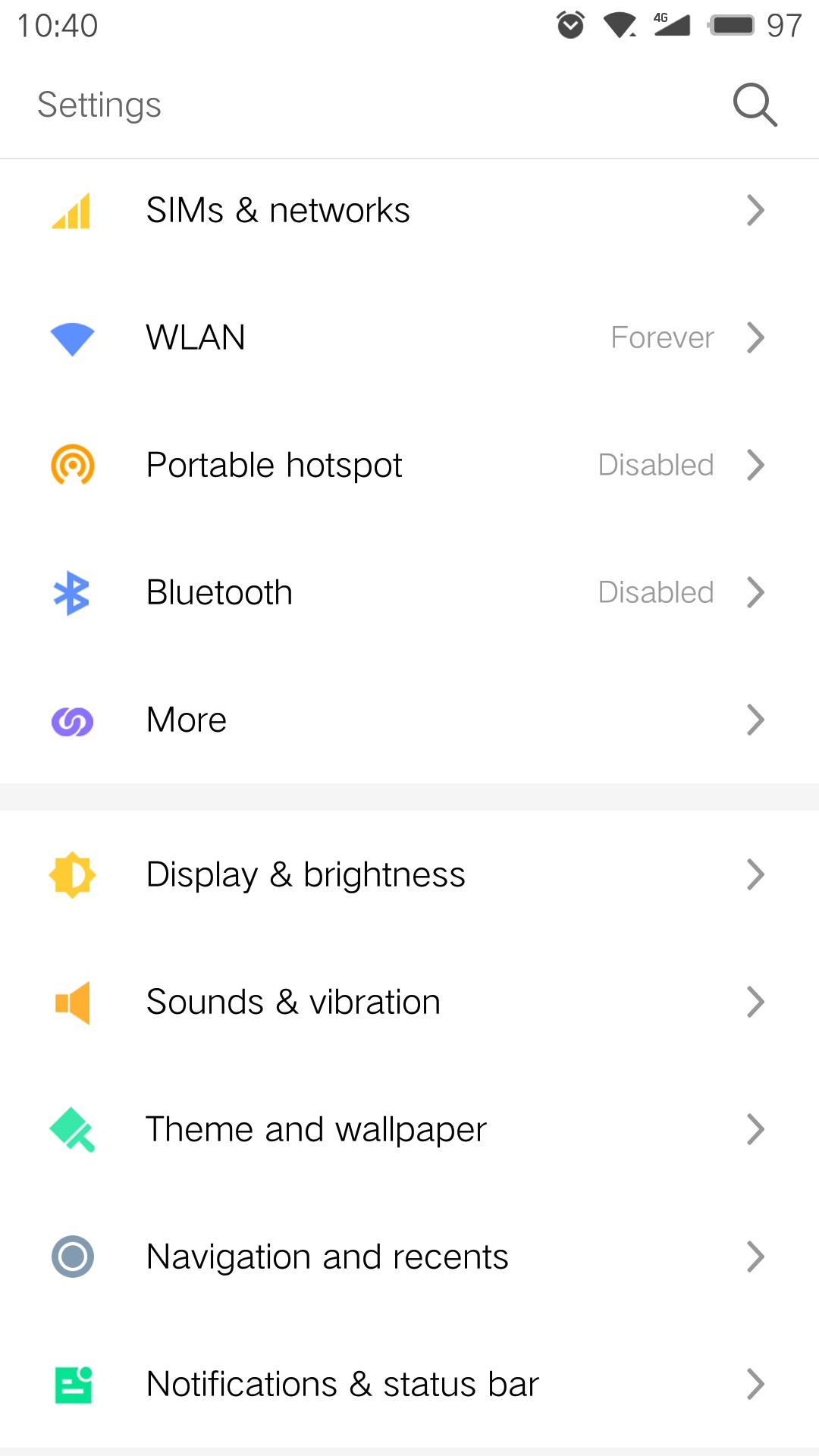Screen dimensions: 819x1456
Task: Open Notifications & status bar
Action: [x=409, y=1384]
